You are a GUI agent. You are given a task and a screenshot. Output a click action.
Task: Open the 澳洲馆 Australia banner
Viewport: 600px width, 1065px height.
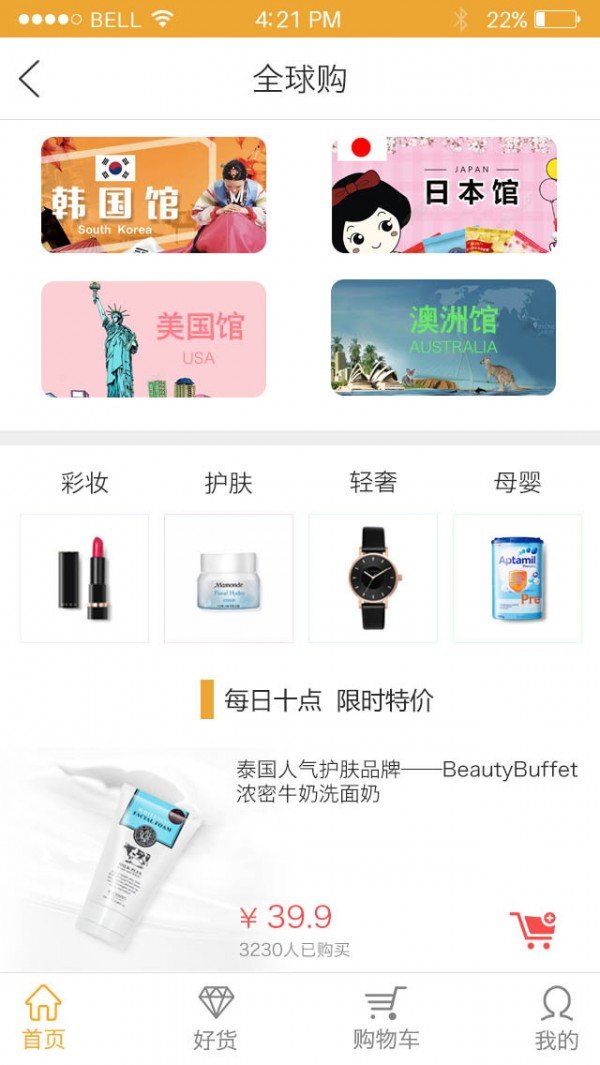[x=443, y=338]
